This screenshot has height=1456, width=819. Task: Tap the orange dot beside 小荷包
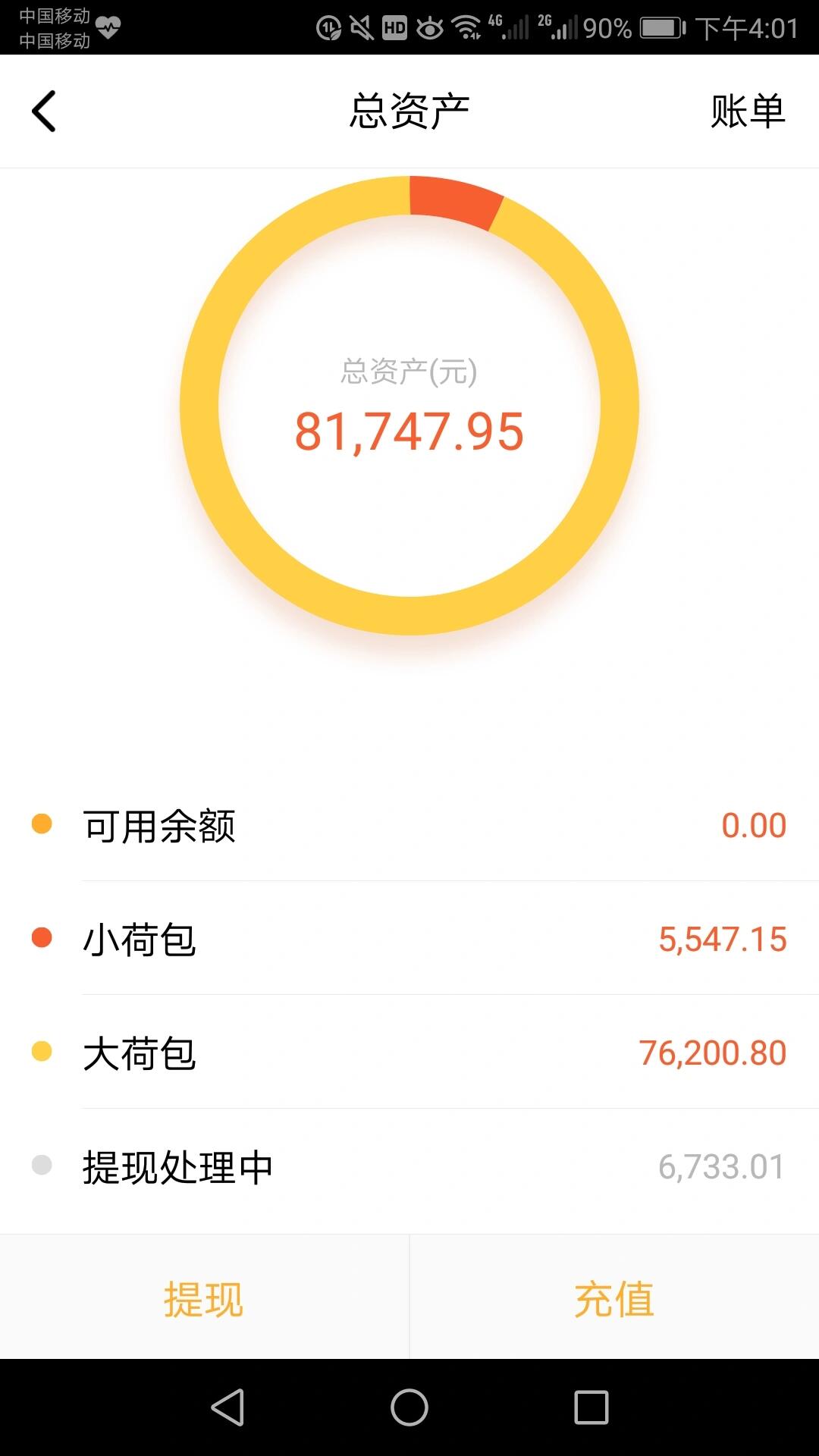coord(42,939)
